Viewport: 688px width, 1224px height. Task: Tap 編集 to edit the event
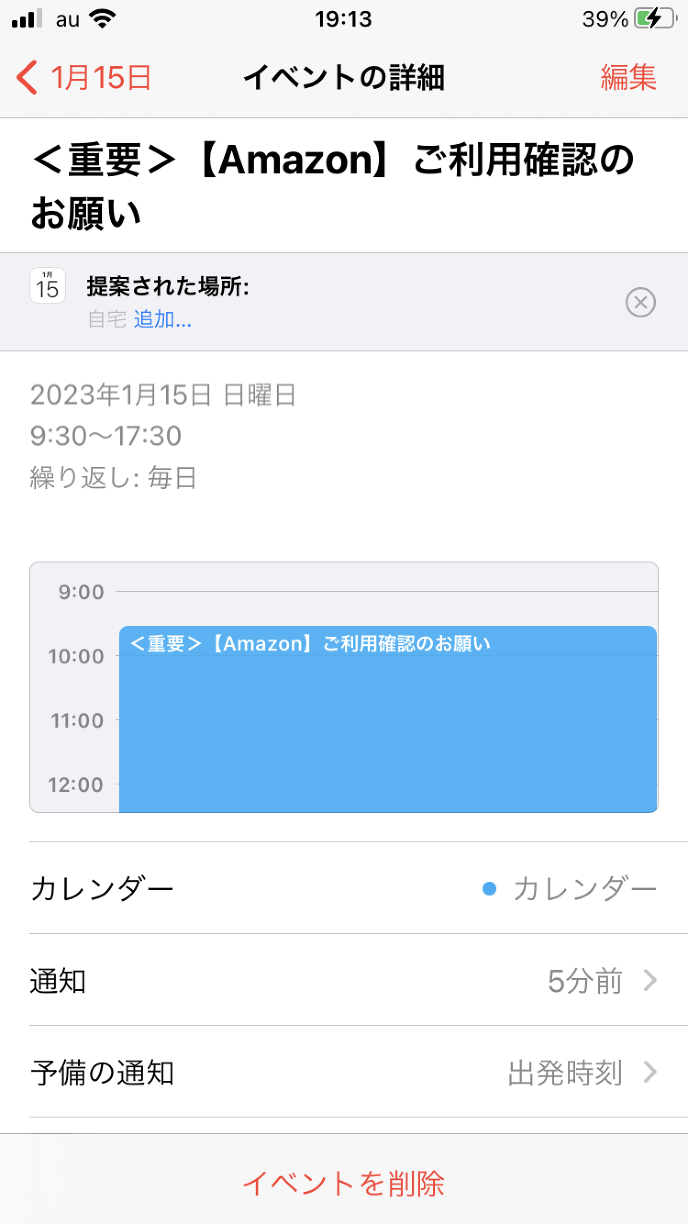click(628, 77)
